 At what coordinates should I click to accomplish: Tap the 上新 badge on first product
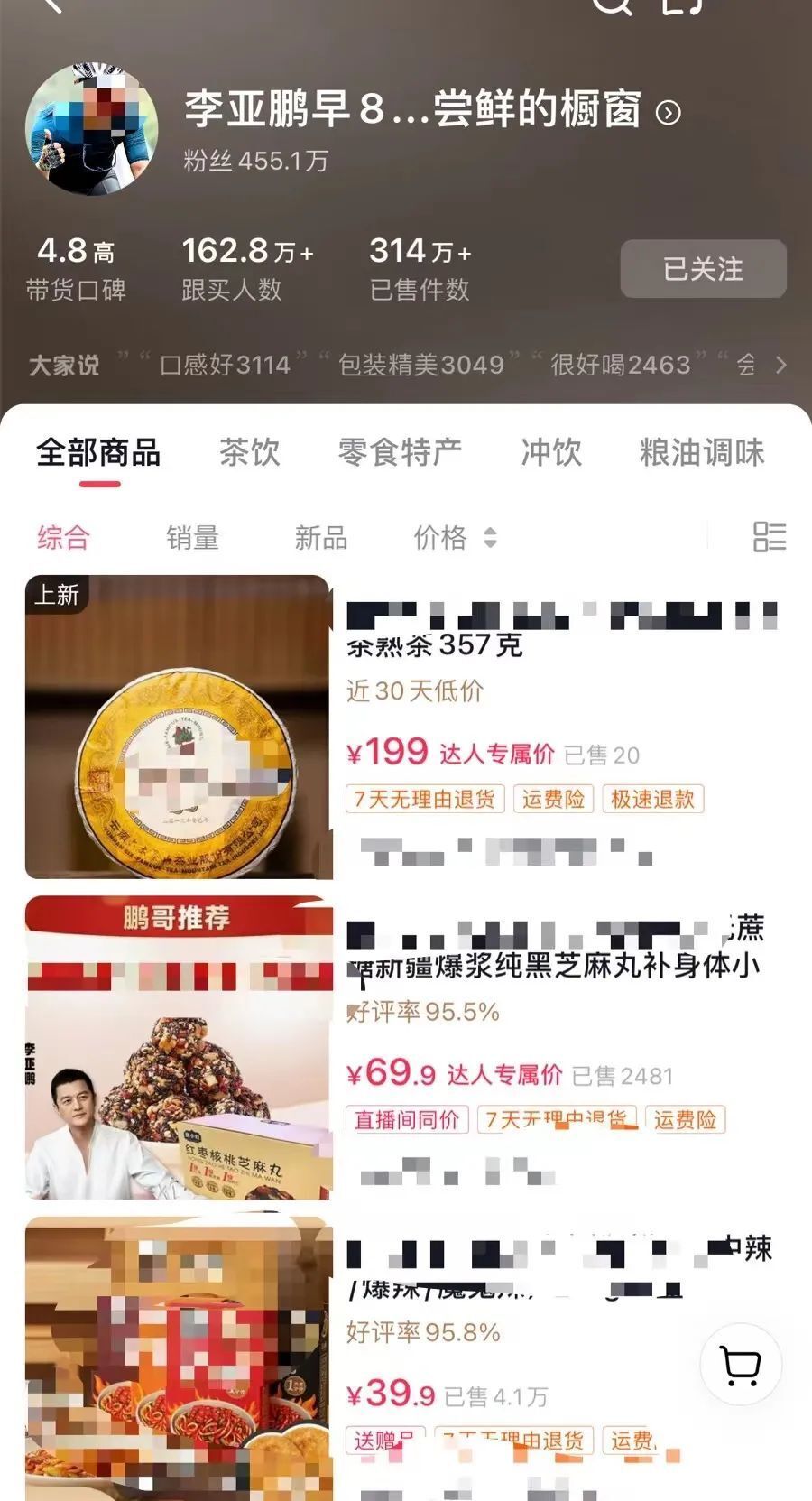(56, 593)
